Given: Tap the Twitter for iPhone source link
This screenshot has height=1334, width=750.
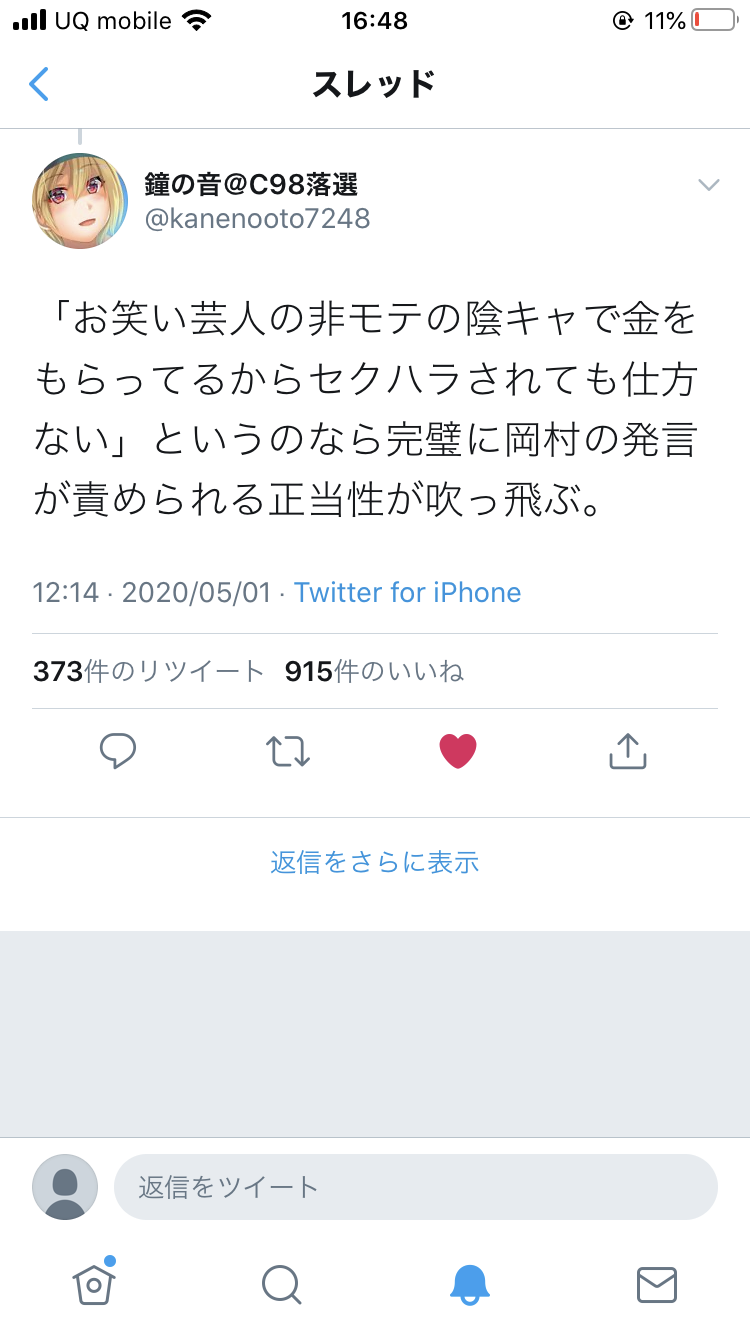Looking at the screenshot, I should click(407, 592).
